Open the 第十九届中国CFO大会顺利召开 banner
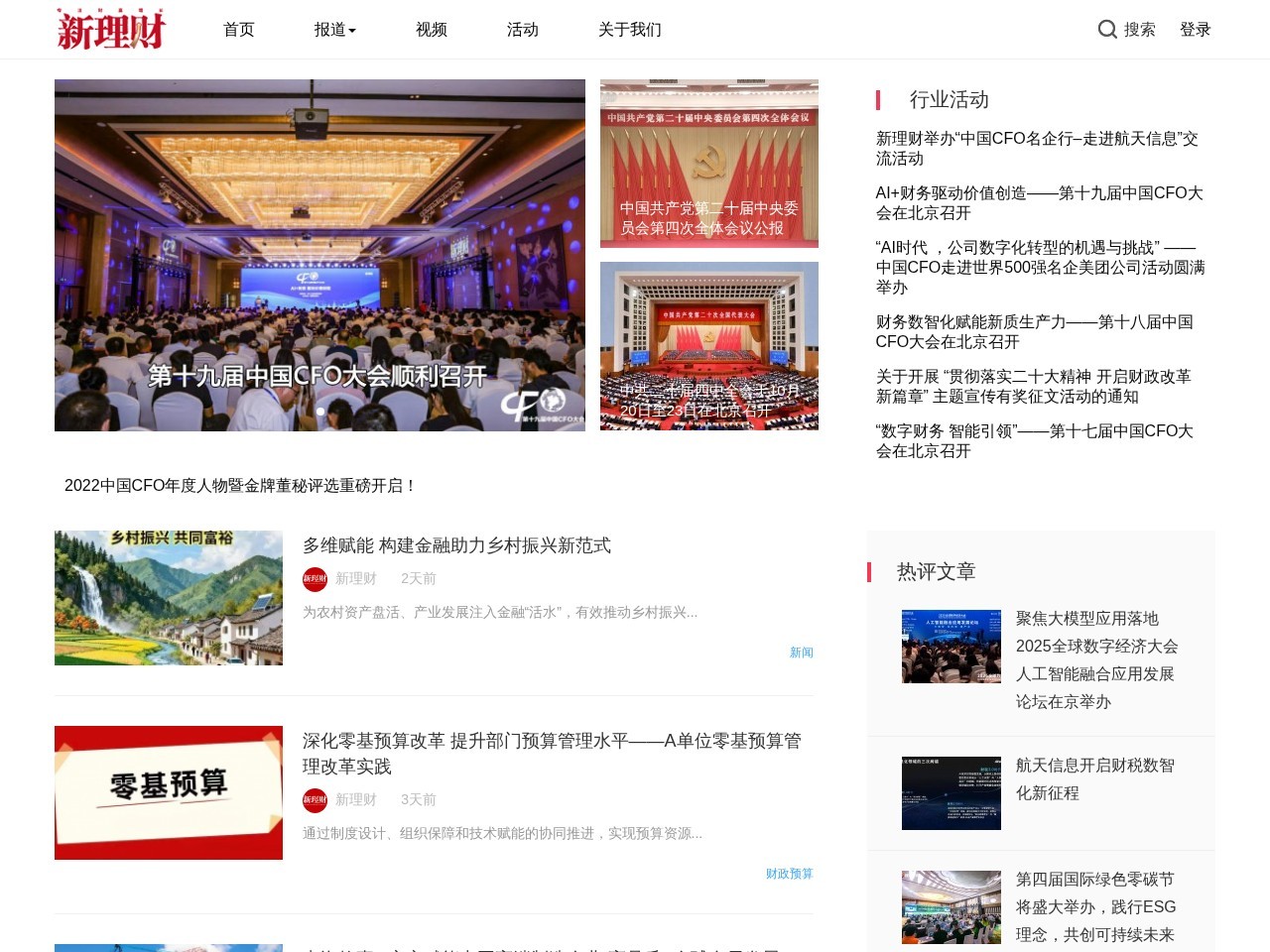 319,255
